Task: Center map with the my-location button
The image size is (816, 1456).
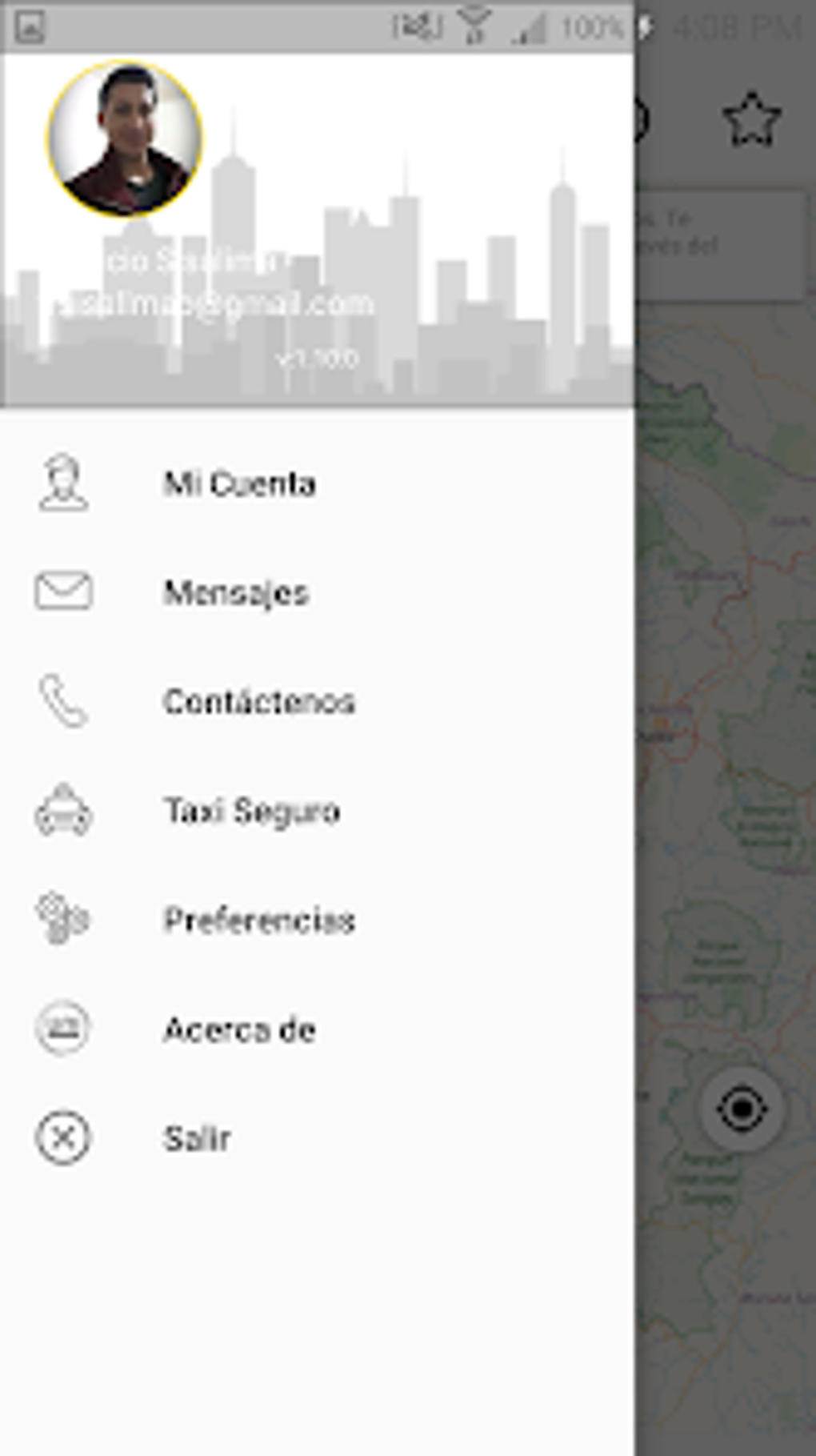Action: click(742, 1109)
